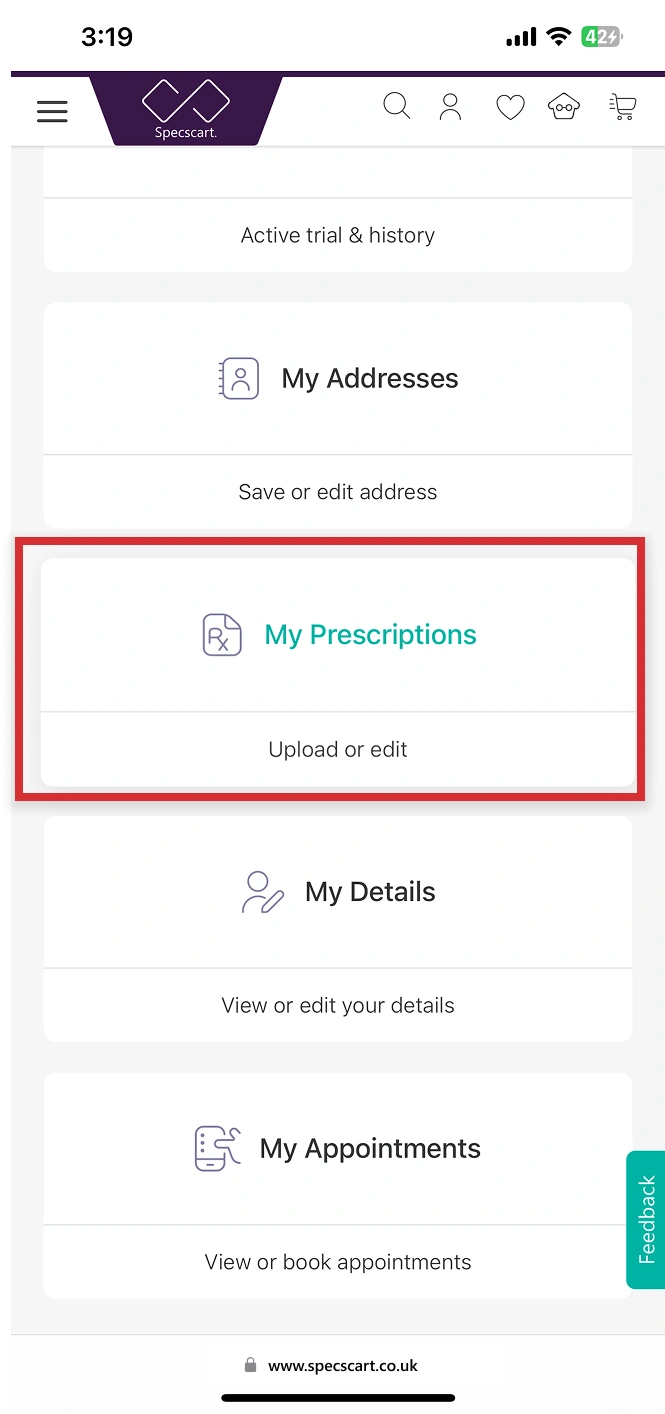The width and height of the screenshot is (665, 1414).
Task: Open the wishlist heart
Action: pyautogui.click(x=510, y=107)
